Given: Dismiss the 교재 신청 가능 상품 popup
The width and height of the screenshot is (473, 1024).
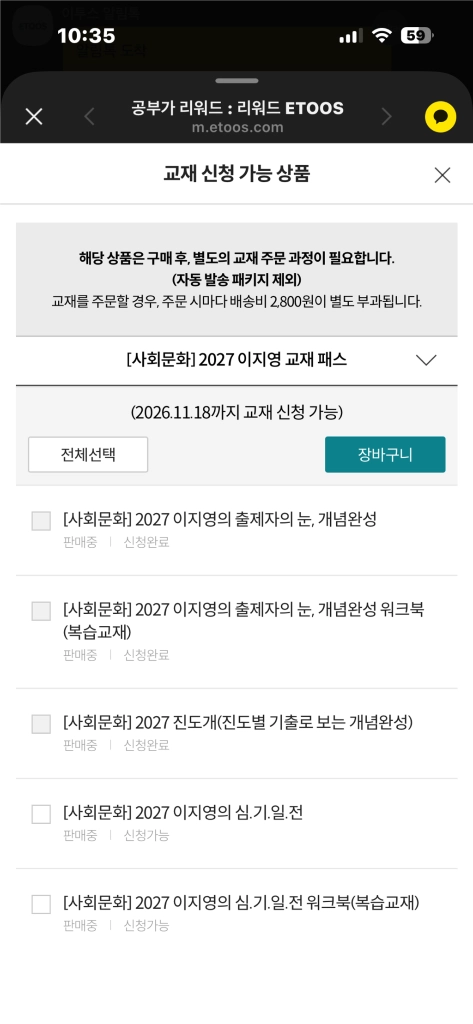Looking at the screenshot, I should click(442, 175).
